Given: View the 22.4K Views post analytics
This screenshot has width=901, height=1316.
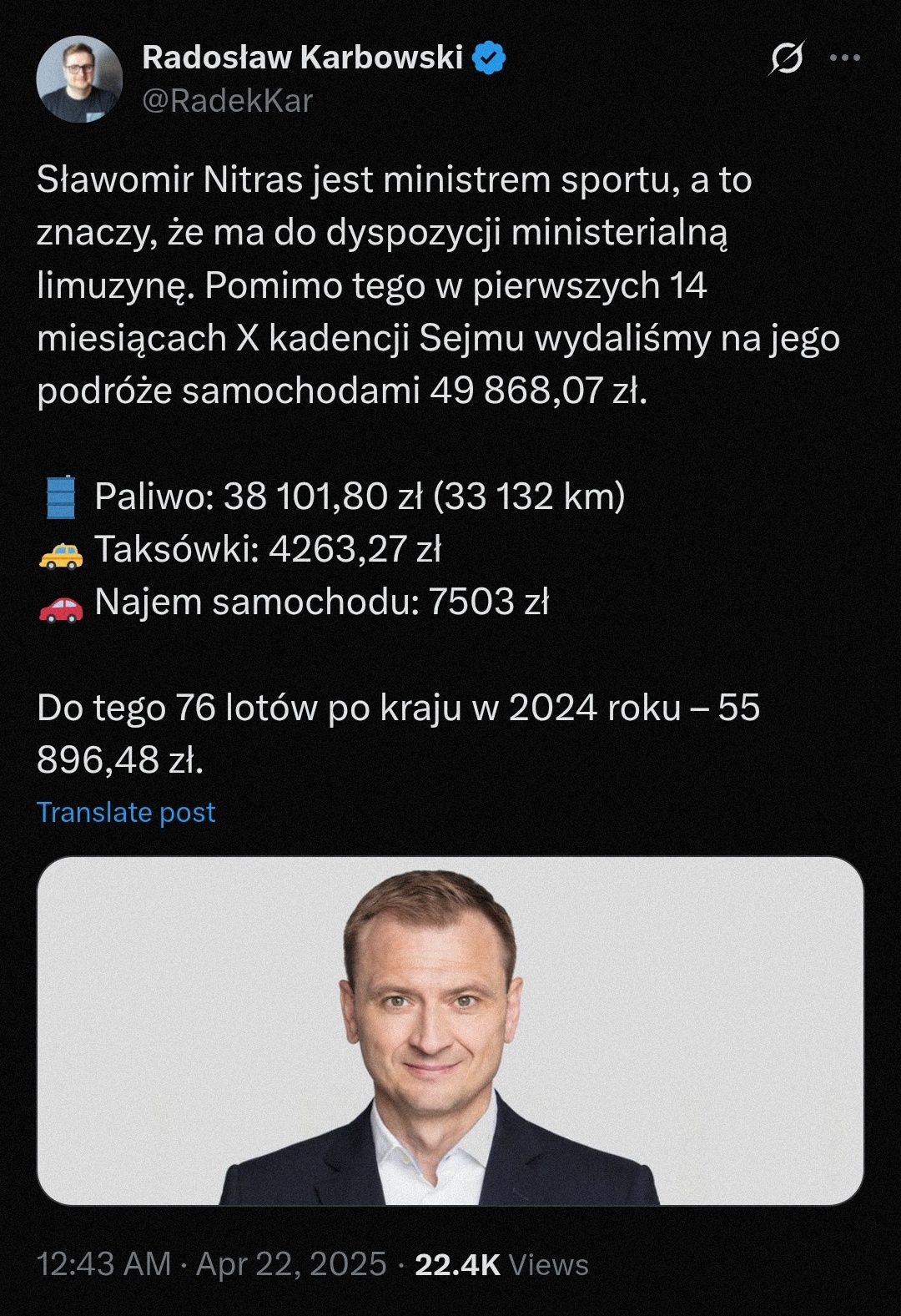Looking at the screenshot, I should coord(501,1264).
